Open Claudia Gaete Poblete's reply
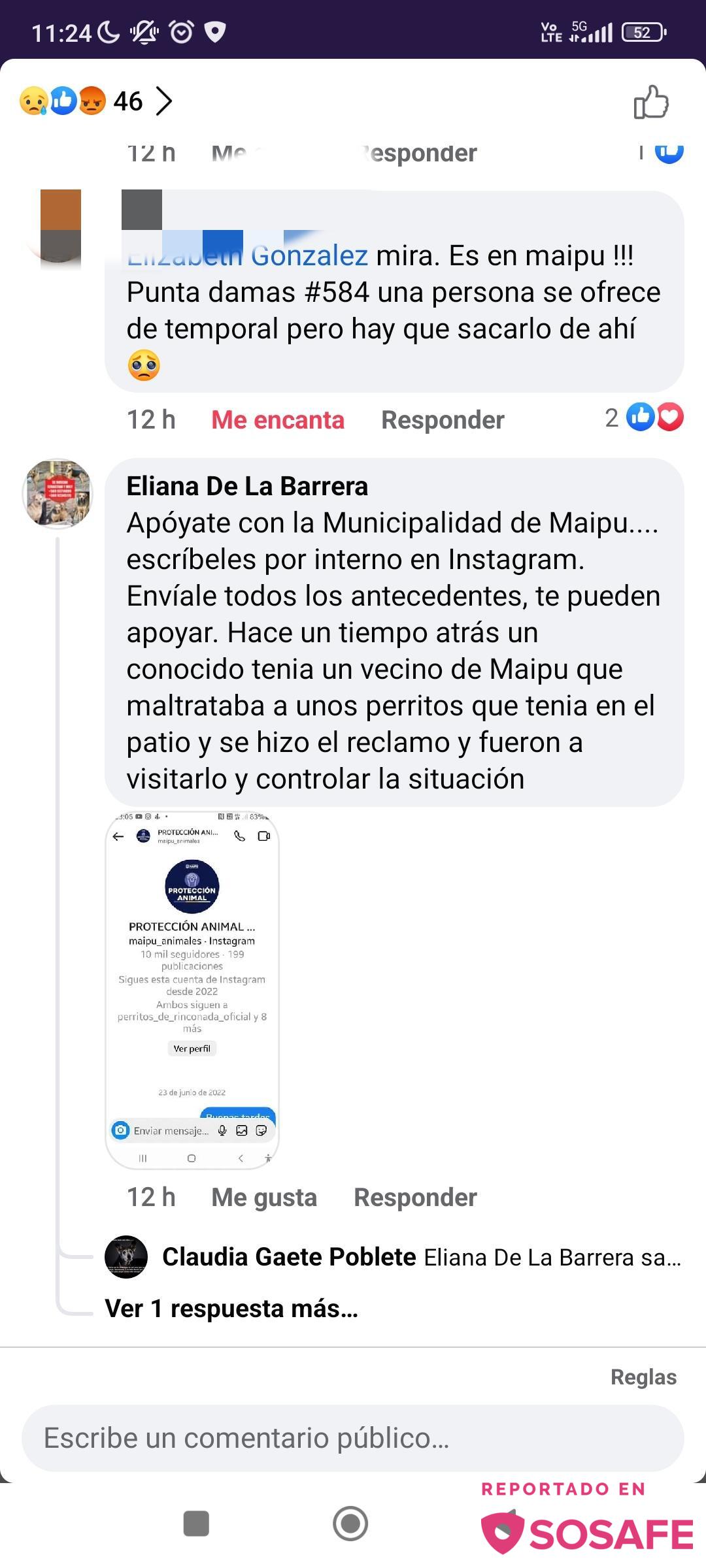This screenshot has height=1568, width=706. click(421, 1256)
